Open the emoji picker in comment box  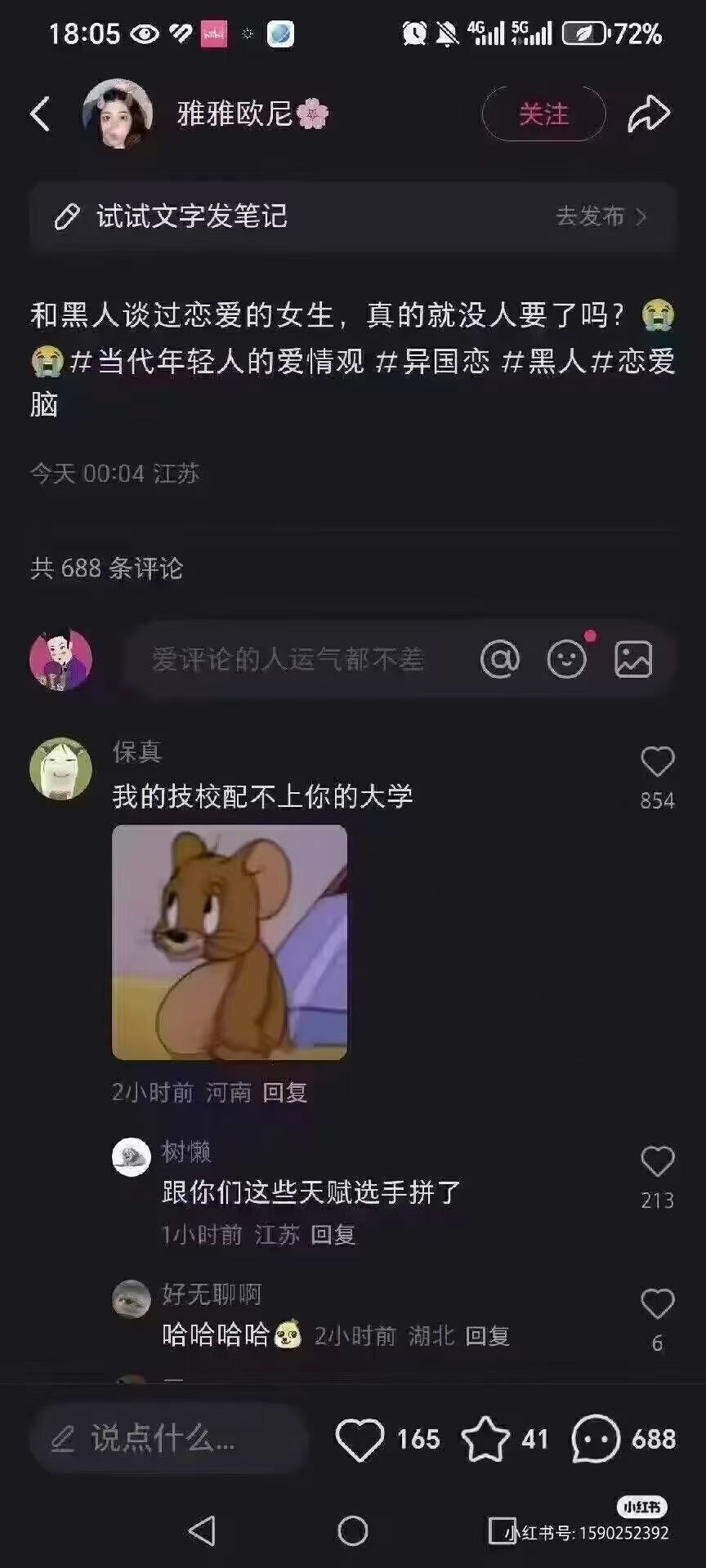[x=566, y=659]
